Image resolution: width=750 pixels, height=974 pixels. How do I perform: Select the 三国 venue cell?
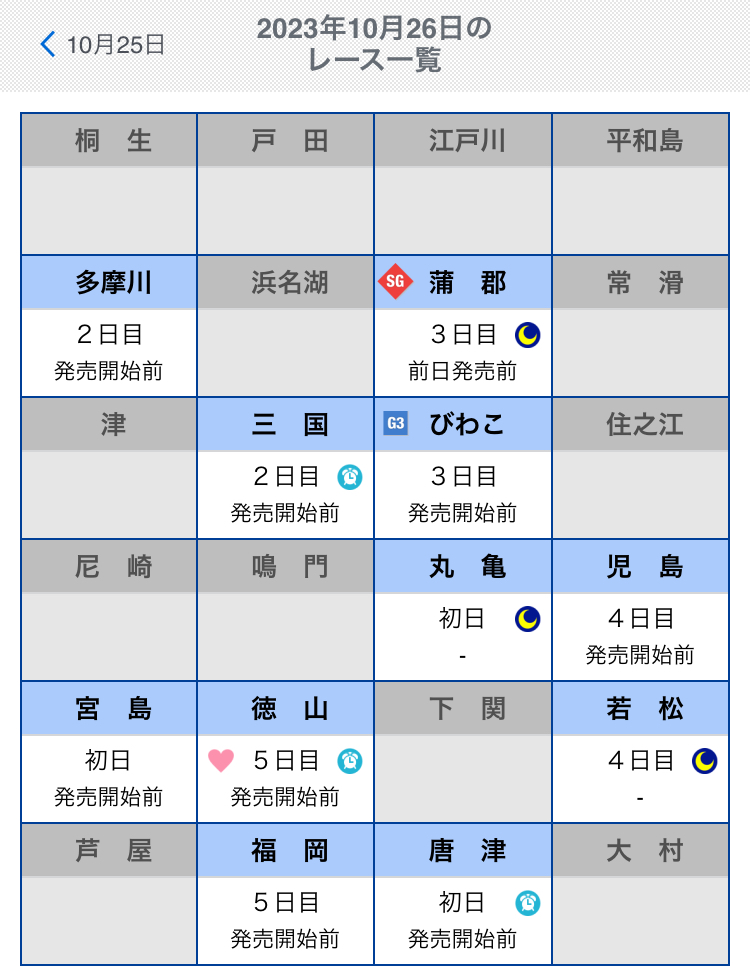tap(286, 467)
